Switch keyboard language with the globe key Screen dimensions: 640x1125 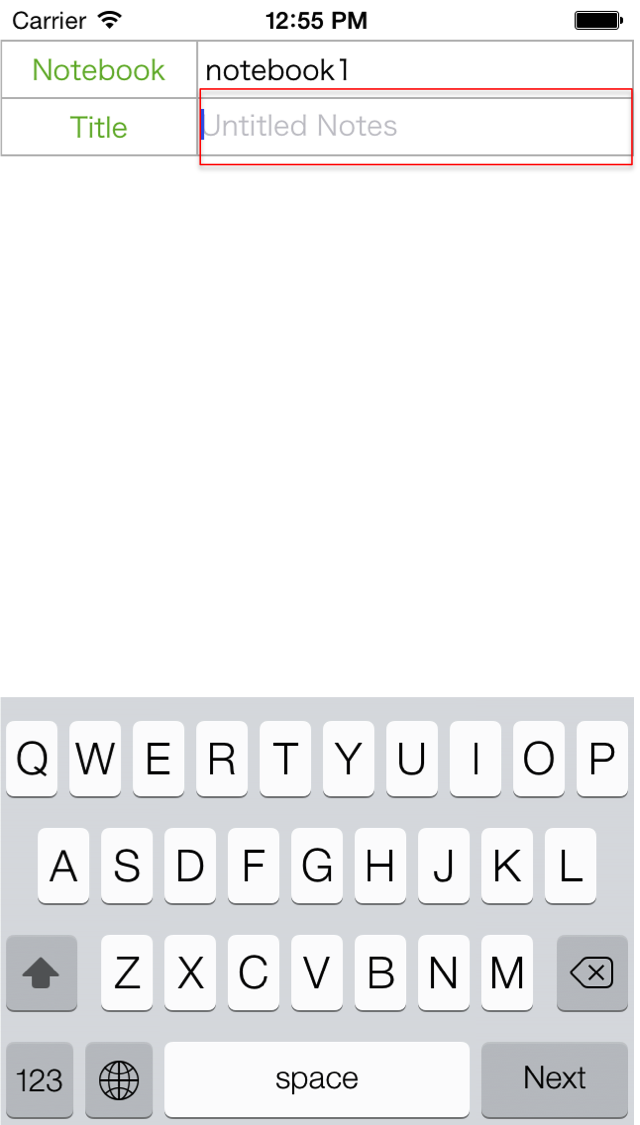pos(119,1079)
